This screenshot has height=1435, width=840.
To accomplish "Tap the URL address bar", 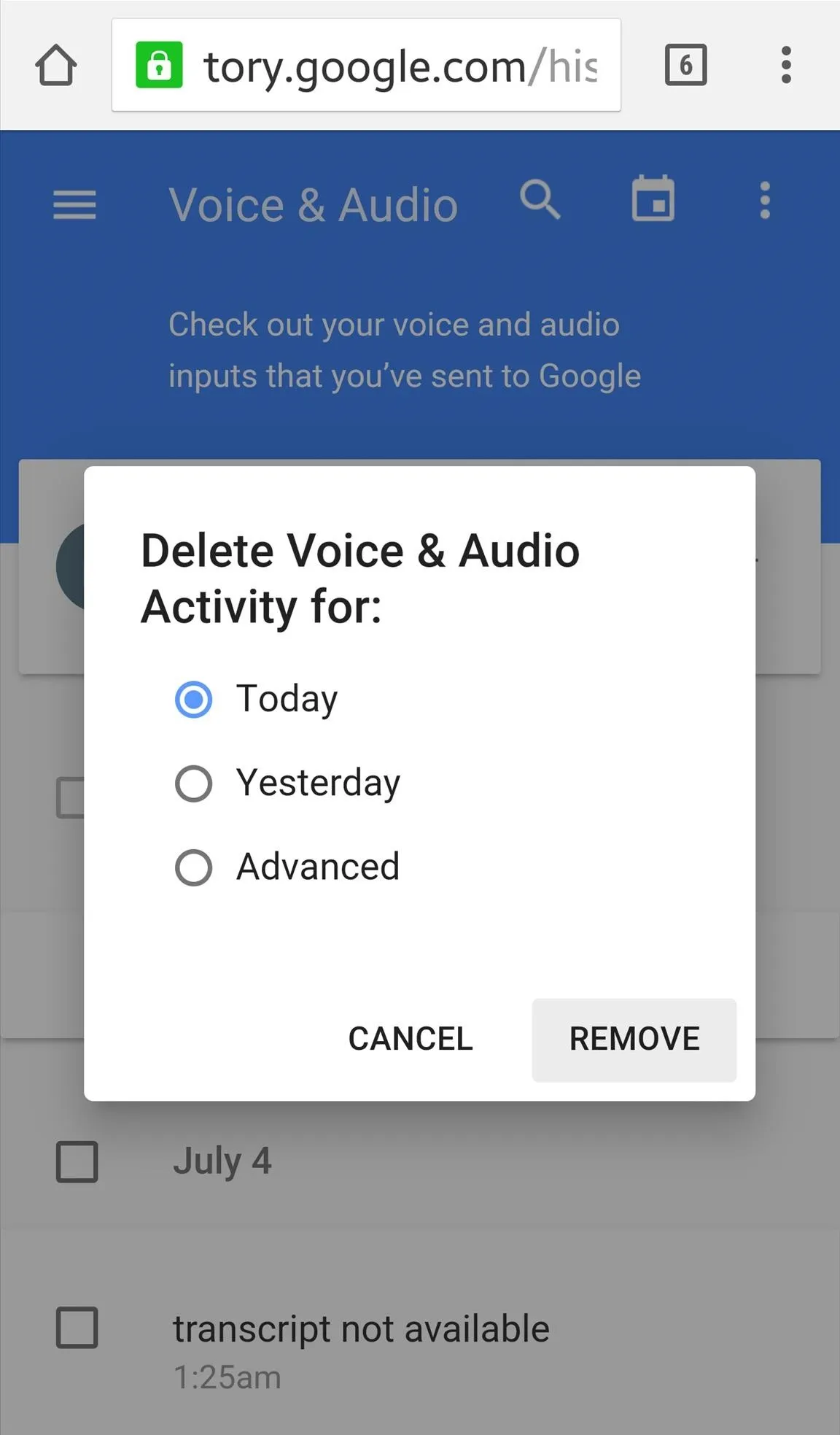I will 366,66.
